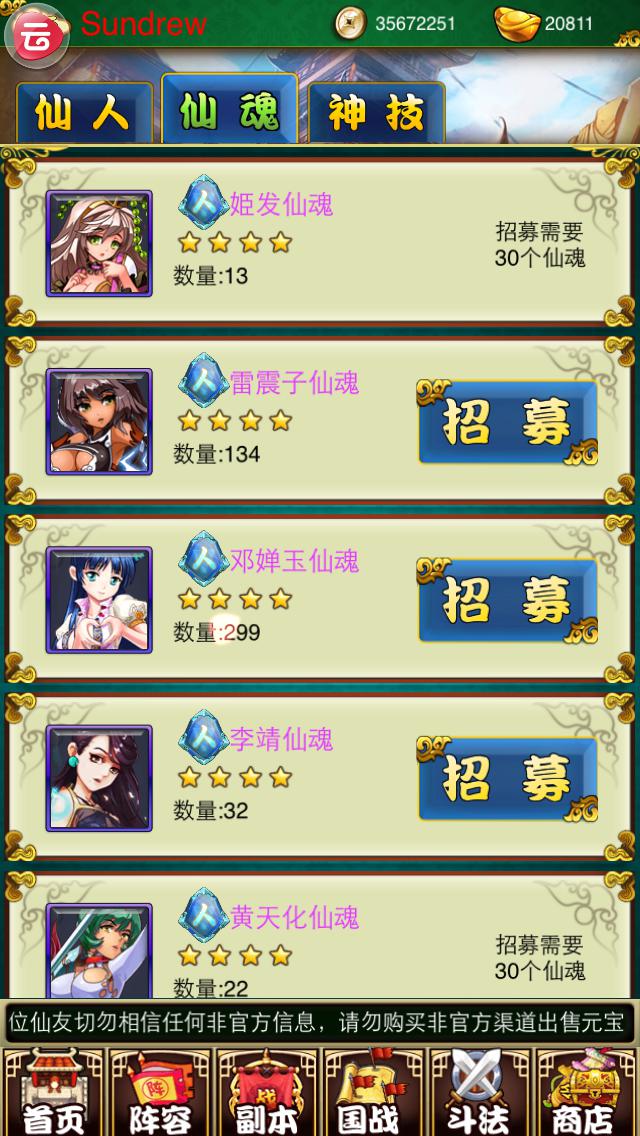Recruit 邓婵玉 with the 招募 button
The image size is (640, 1136).
[507, 601]
